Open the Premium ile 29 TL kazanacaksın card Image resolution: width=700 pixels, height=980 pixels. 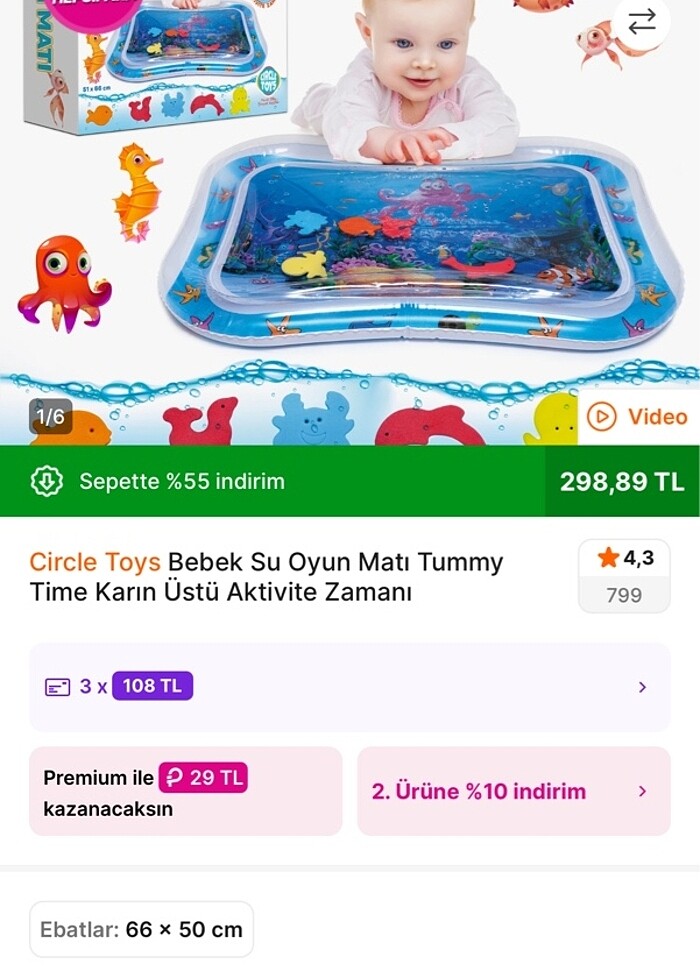click(x=186, y=791)
